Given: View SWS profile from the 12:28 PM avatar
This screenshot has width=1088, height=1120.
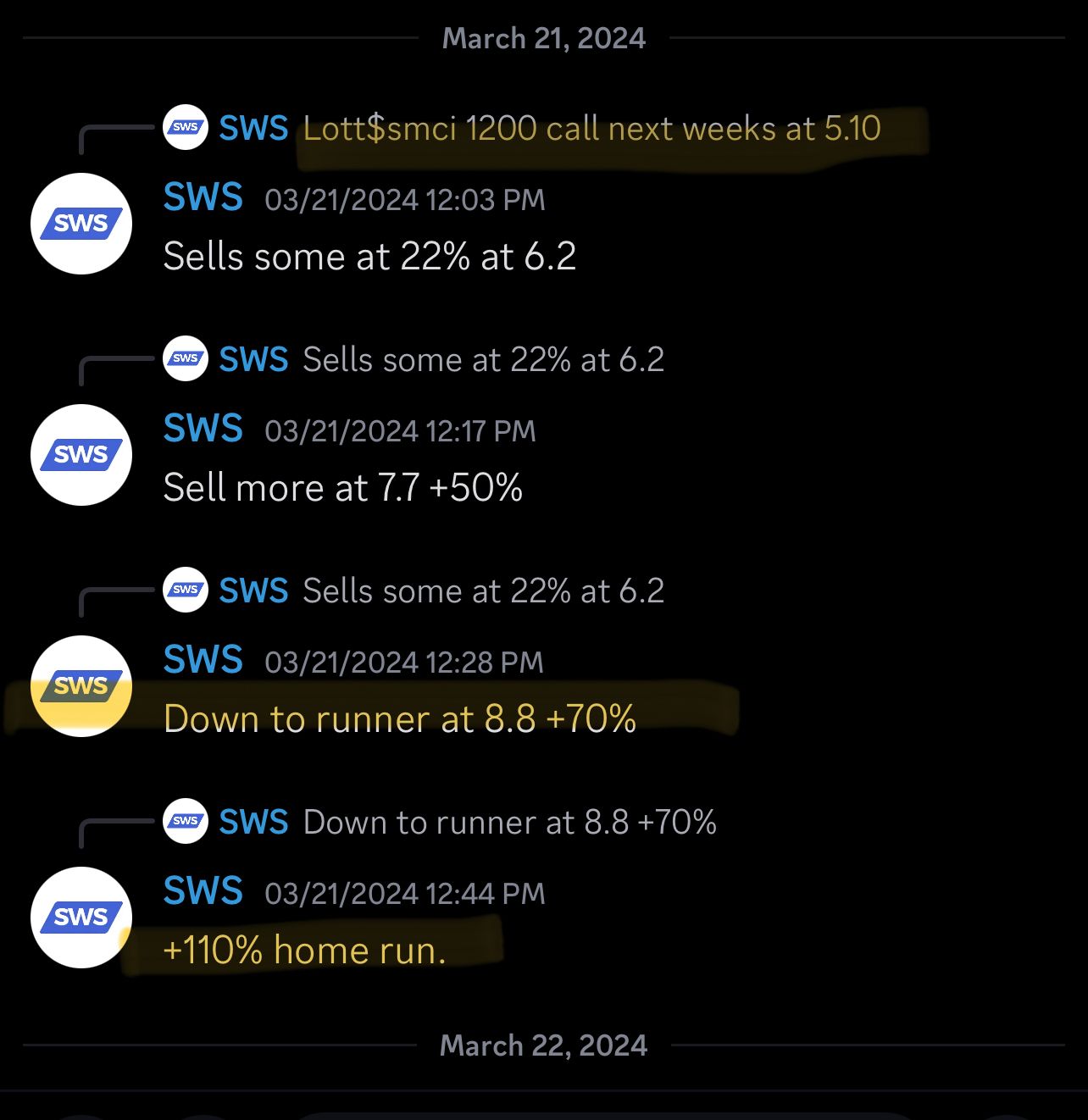Looking at the screenshot, I should point(81,686).
